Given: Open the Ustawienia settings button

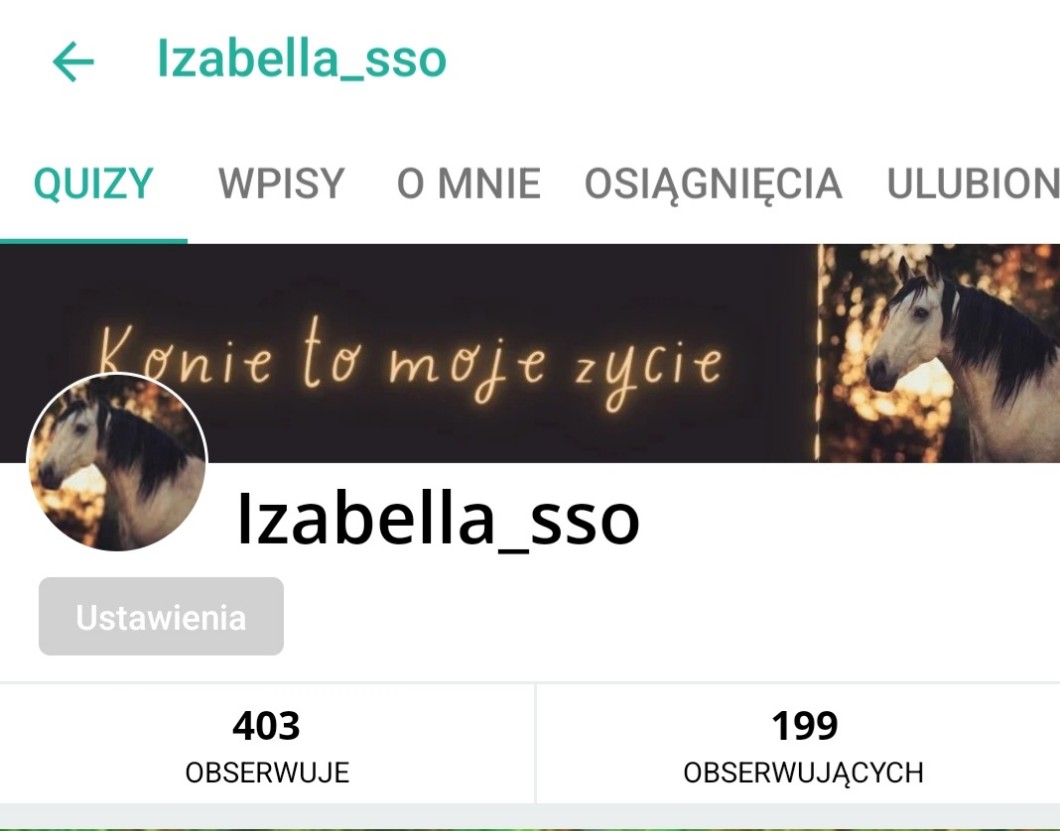Looking at the screenshot, I should tap(161, 617).
